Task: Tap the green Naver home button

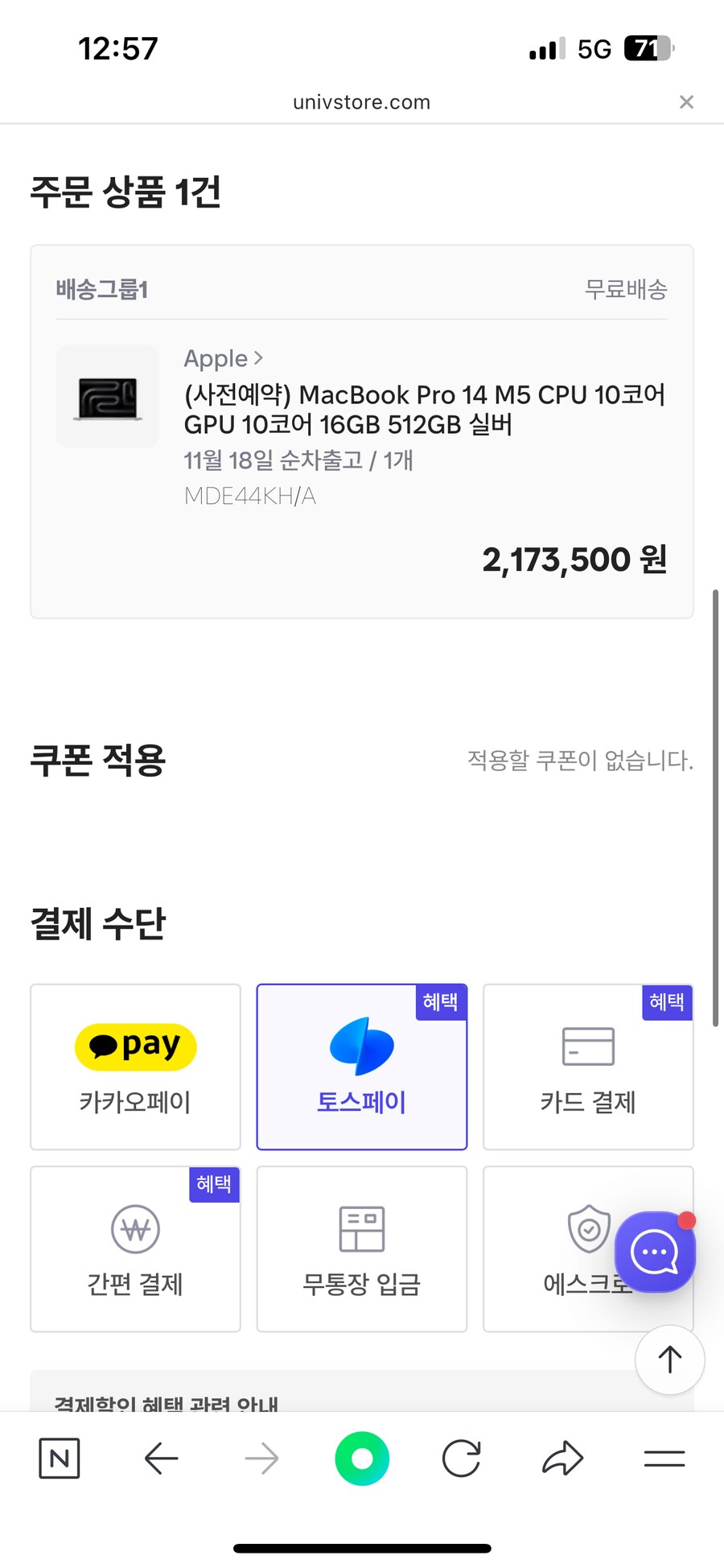Action: 361,1458
